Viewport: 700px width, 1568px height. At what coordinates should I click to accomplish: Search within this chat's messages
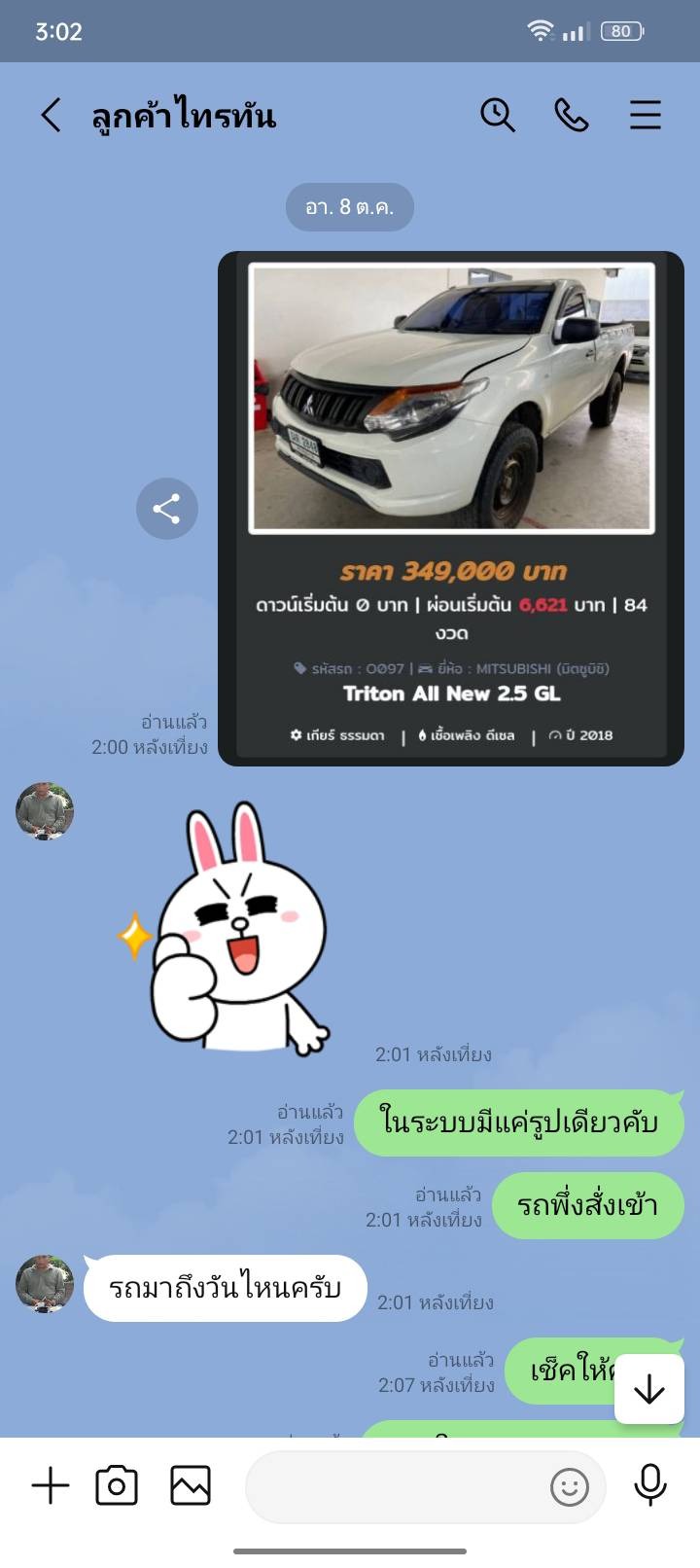click(x=497, y=115)
